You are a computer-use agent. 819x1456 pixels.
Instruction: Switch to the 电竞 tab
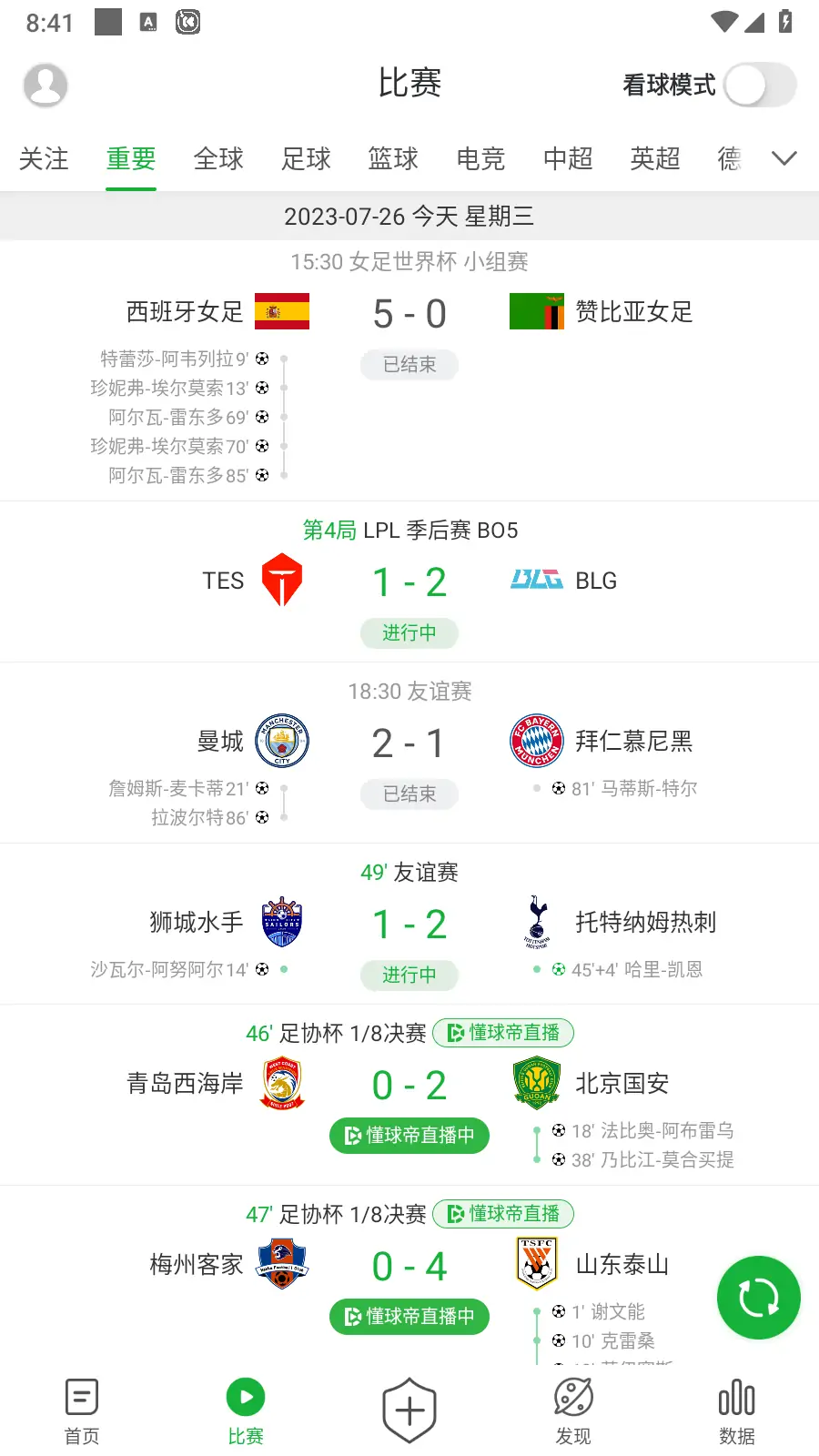[x=480, y=159]
